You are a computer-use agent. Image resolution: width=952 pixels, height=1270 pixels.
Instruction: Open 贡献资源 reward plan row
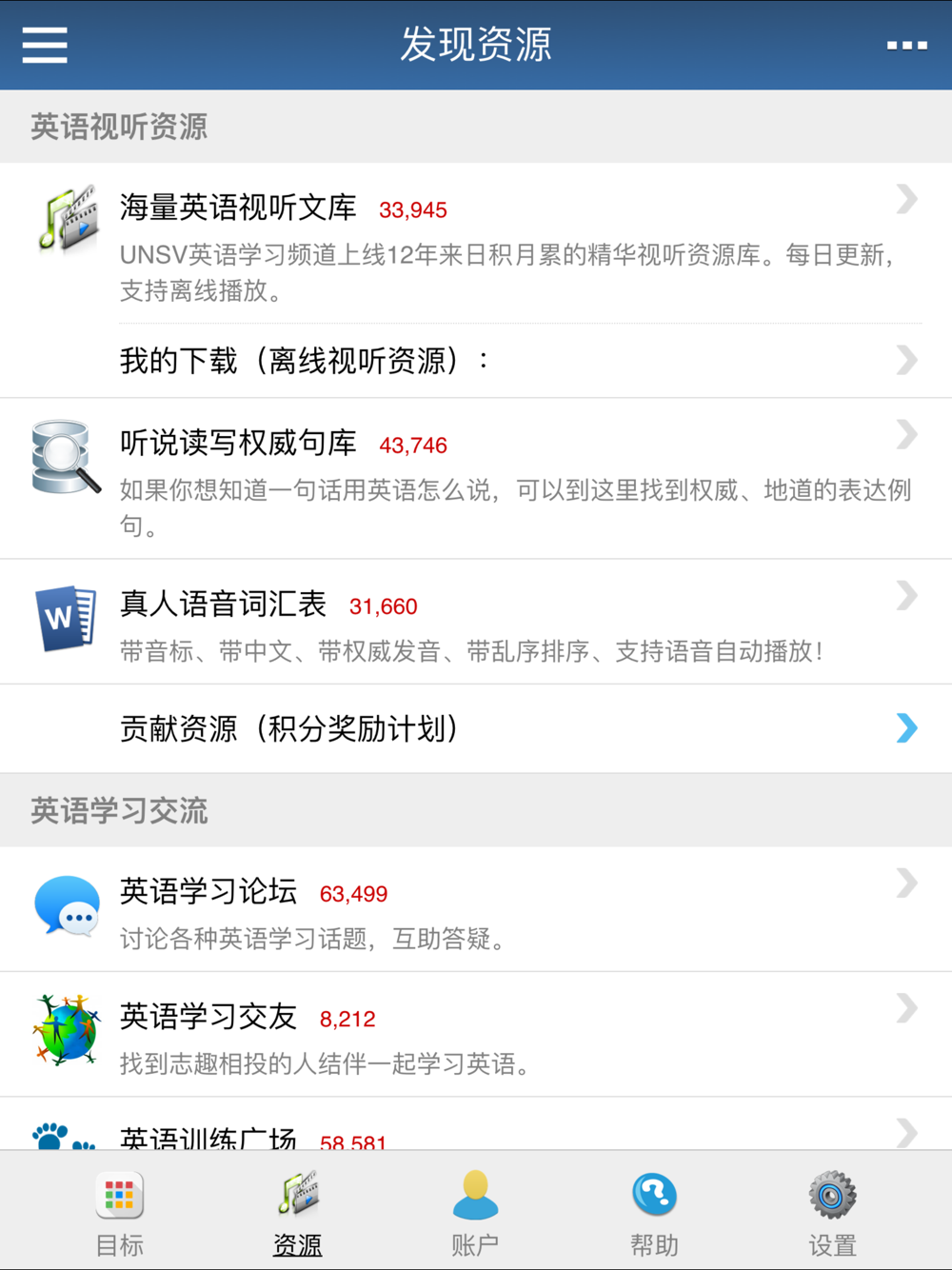[x=476, y=728]
